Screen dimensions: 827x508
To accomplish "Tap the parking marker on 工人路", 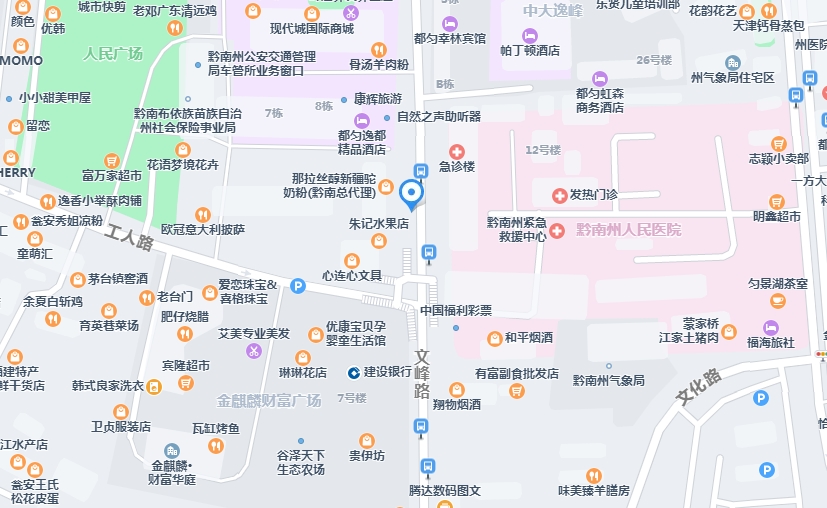I will pos(297,286).
